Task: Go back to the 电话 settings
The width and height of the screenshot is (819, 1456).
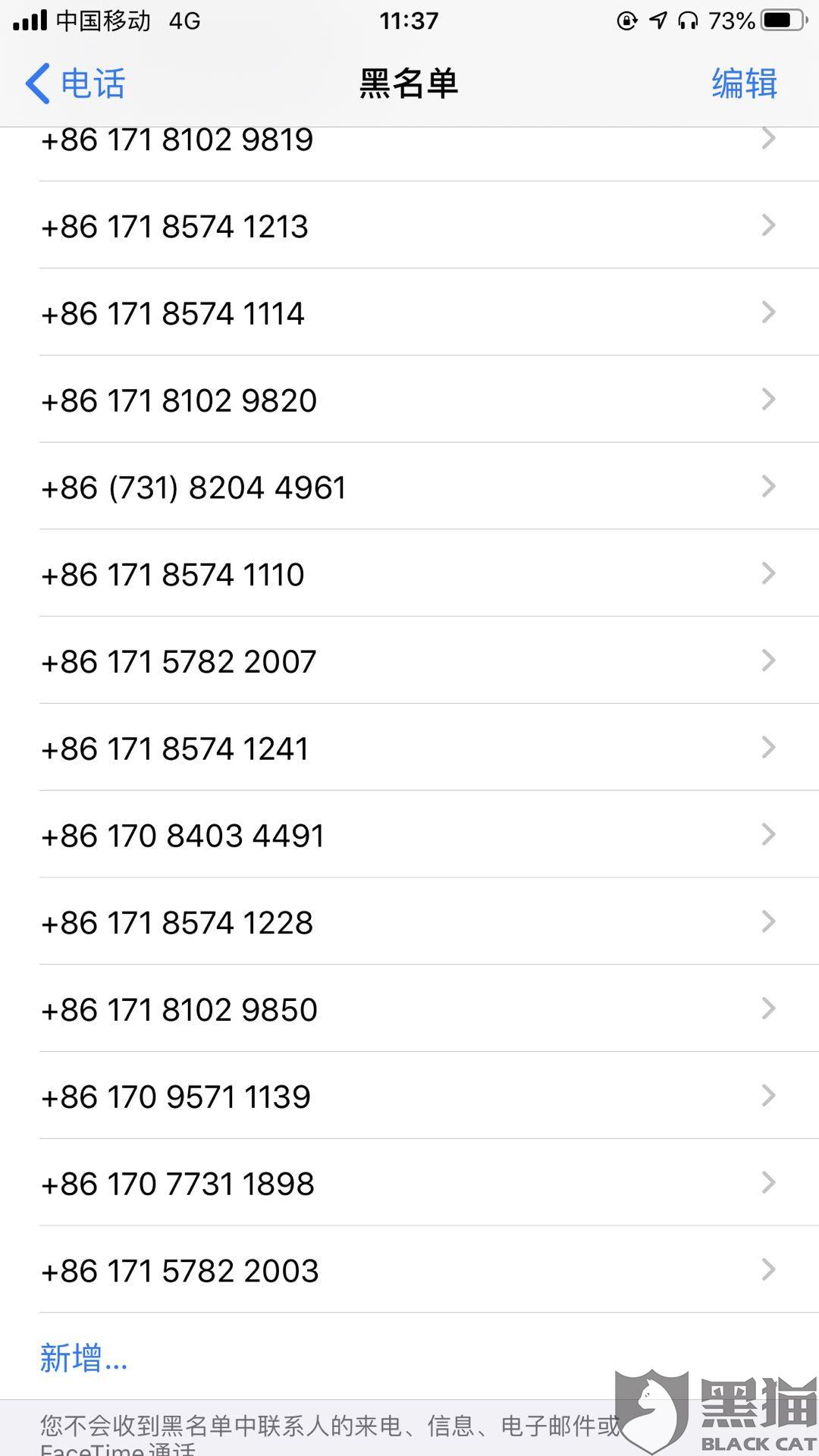Action: pyautogui.click(x=74, y=83)
